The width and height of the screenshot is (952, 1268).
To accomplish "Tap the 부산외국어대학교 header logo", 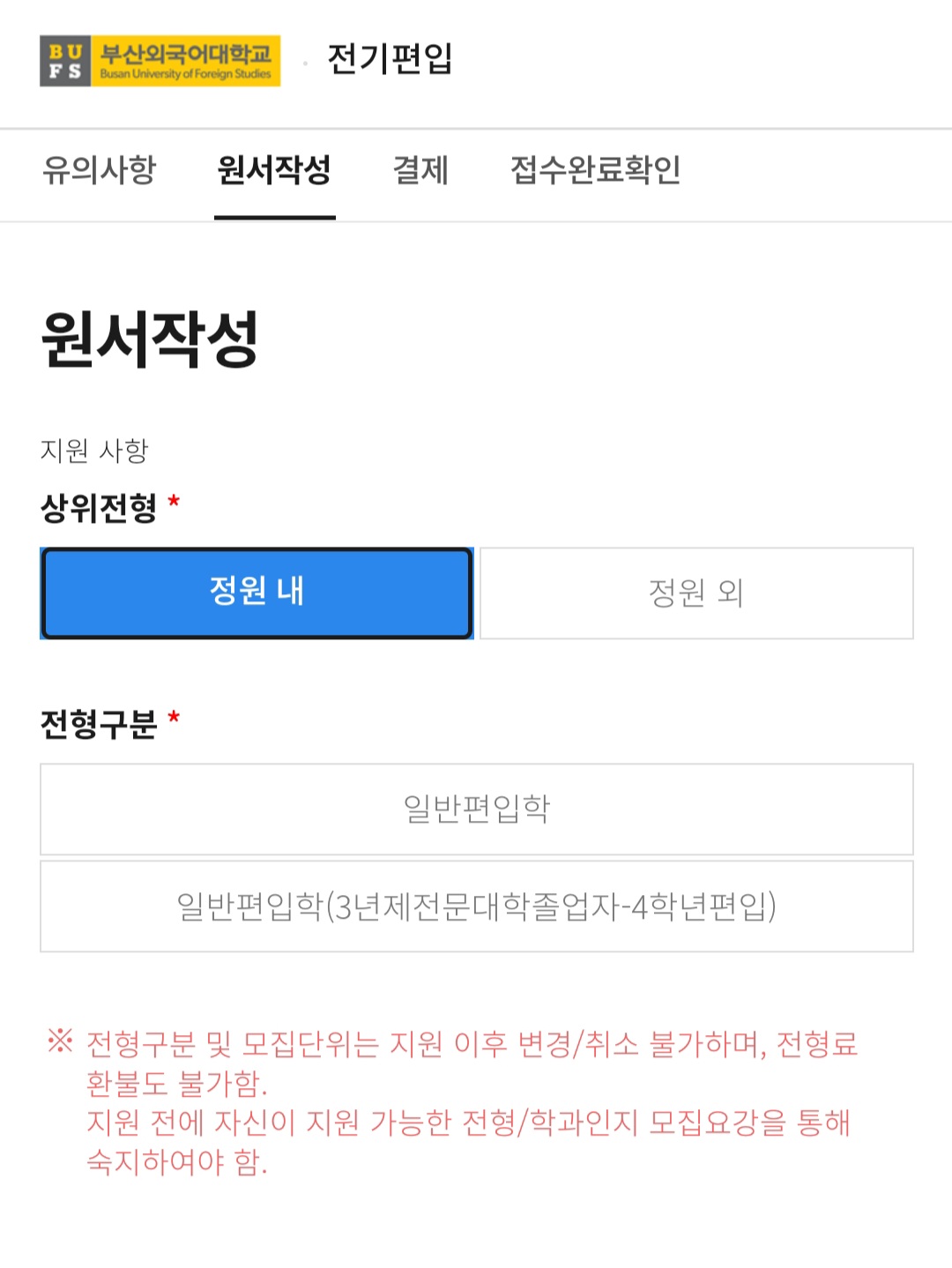I will (x=160, y=61).
